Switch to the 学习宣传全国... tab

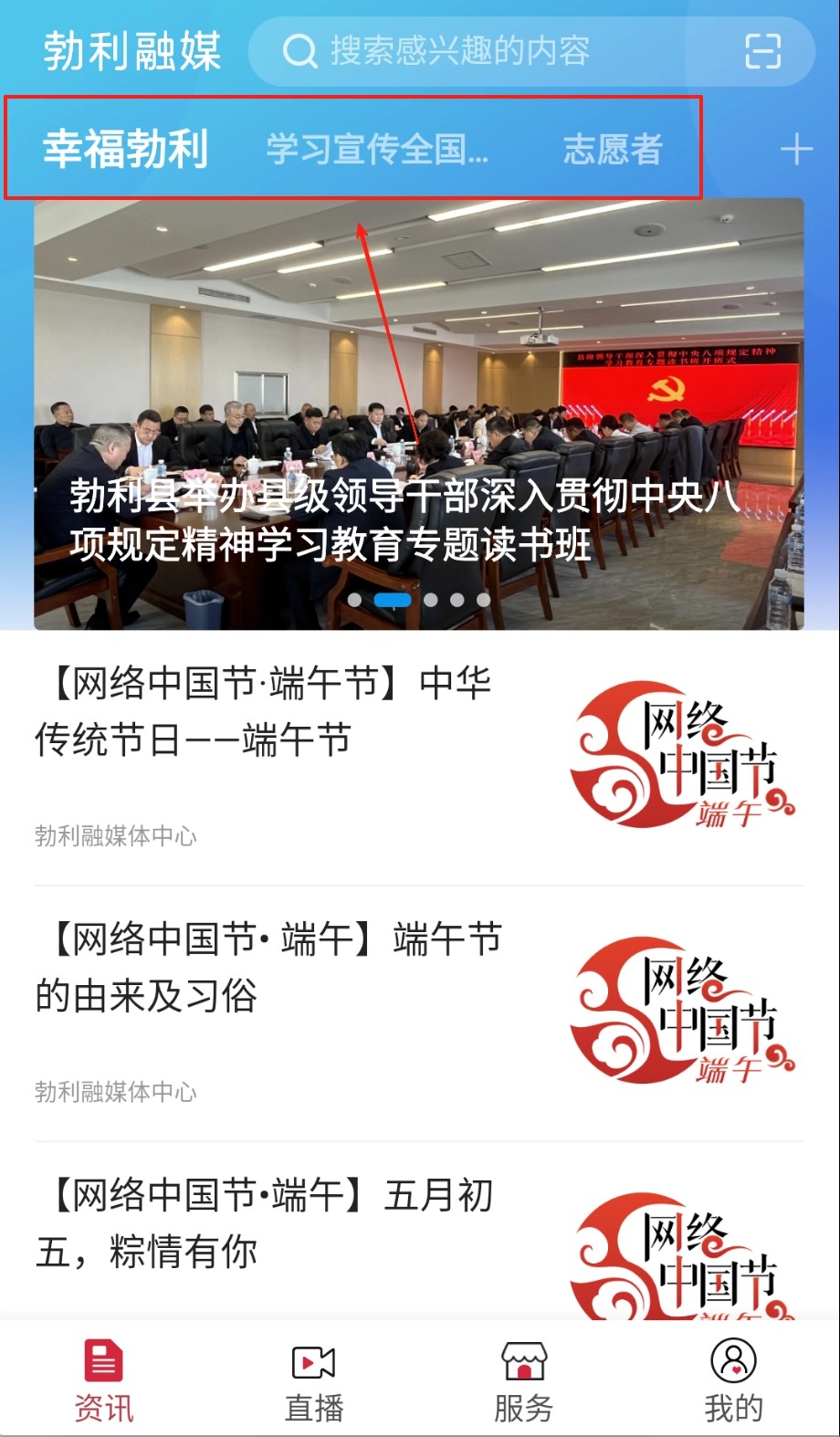tap(377, 149)
